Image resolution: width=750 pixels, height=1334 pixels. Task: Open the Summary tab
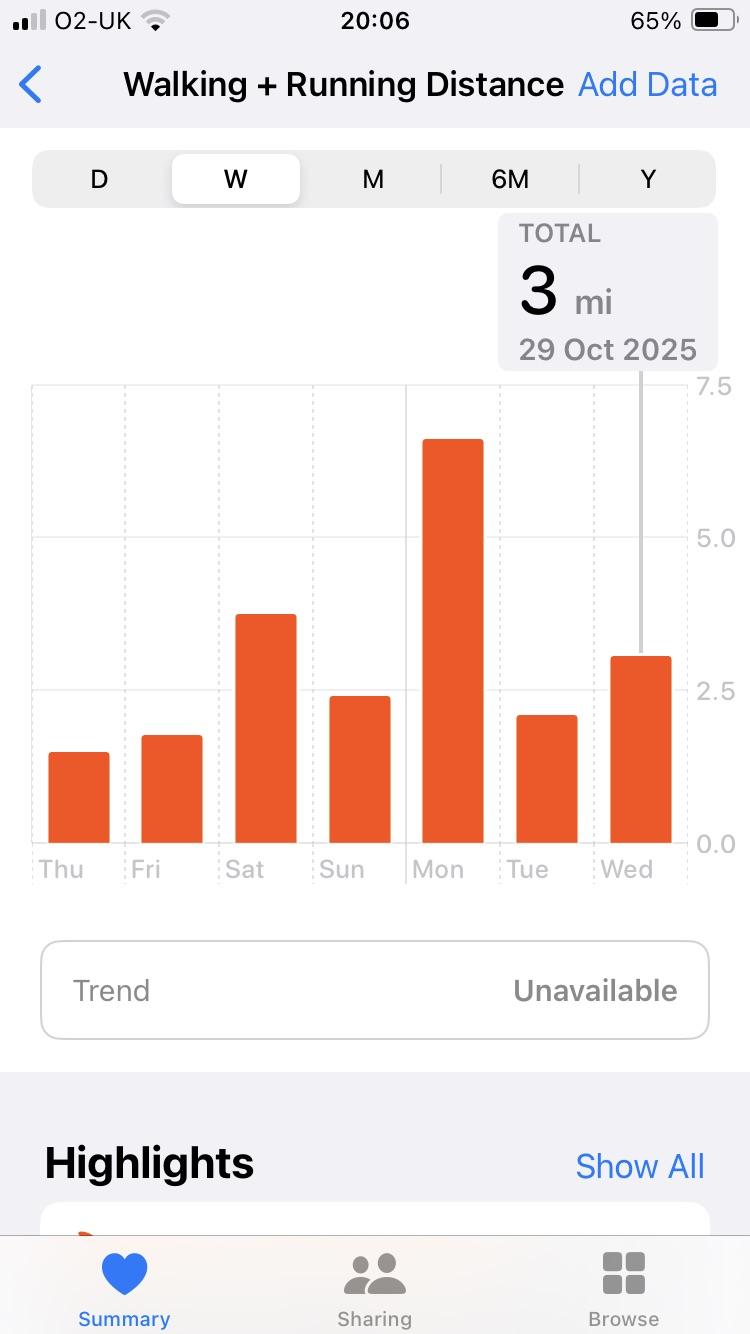[x=124, y=1289]
